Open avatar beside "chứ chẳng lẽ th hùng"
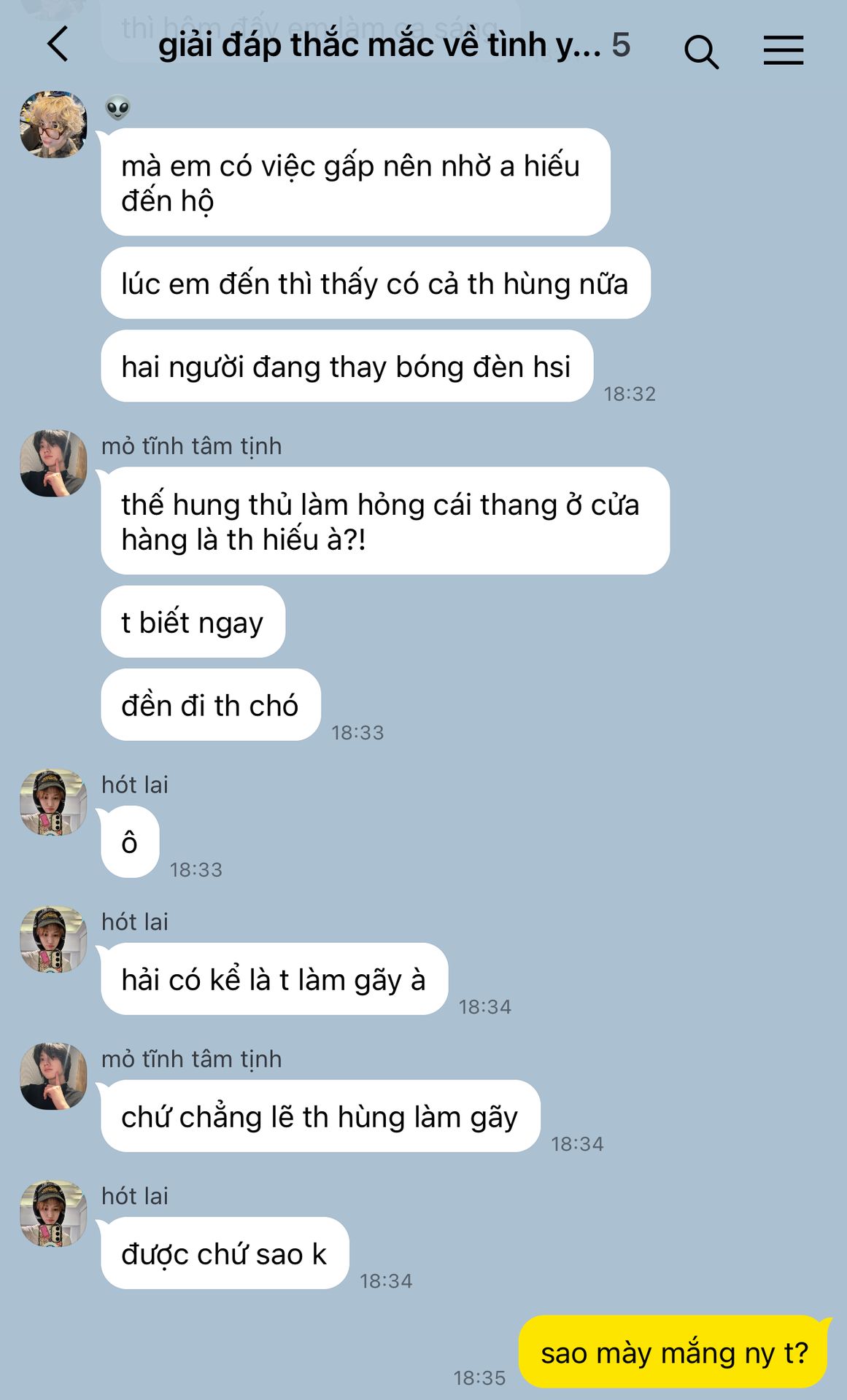 [53, 1076]
